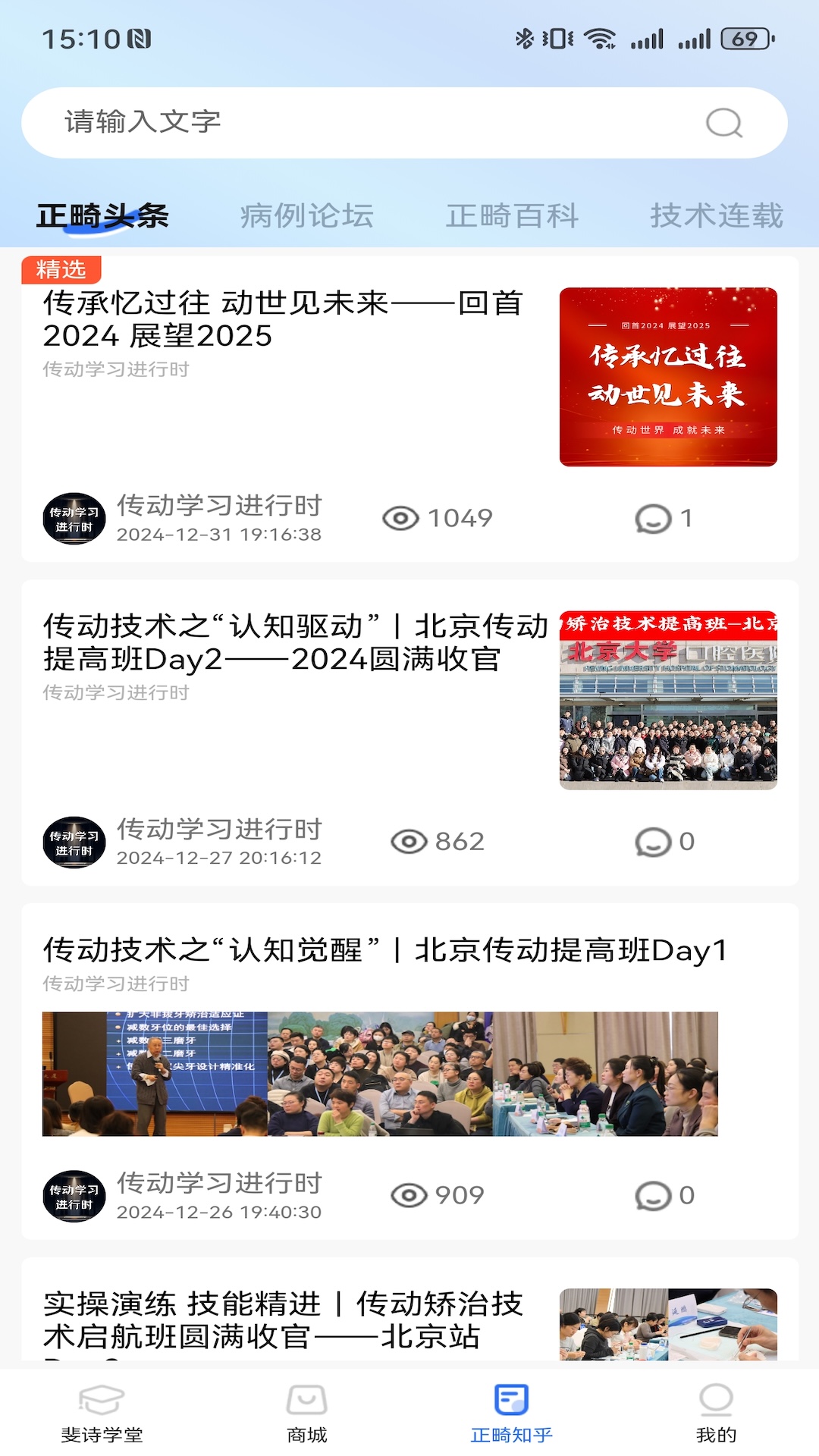The height and width of the screenshot is (1456, 819).
Task: Click the eye icon showing 862 views
Action: click(408, 841)
